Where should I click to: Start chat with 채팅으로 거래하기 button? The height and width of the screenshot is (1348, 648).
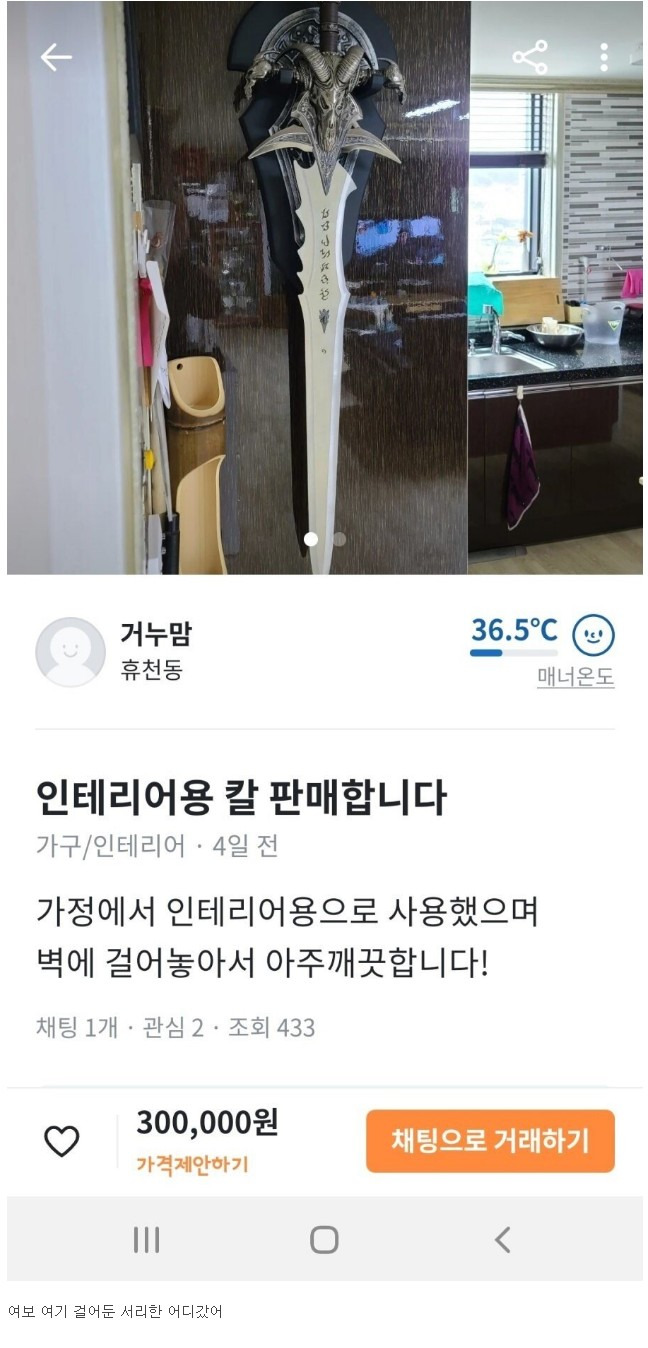490,1141
